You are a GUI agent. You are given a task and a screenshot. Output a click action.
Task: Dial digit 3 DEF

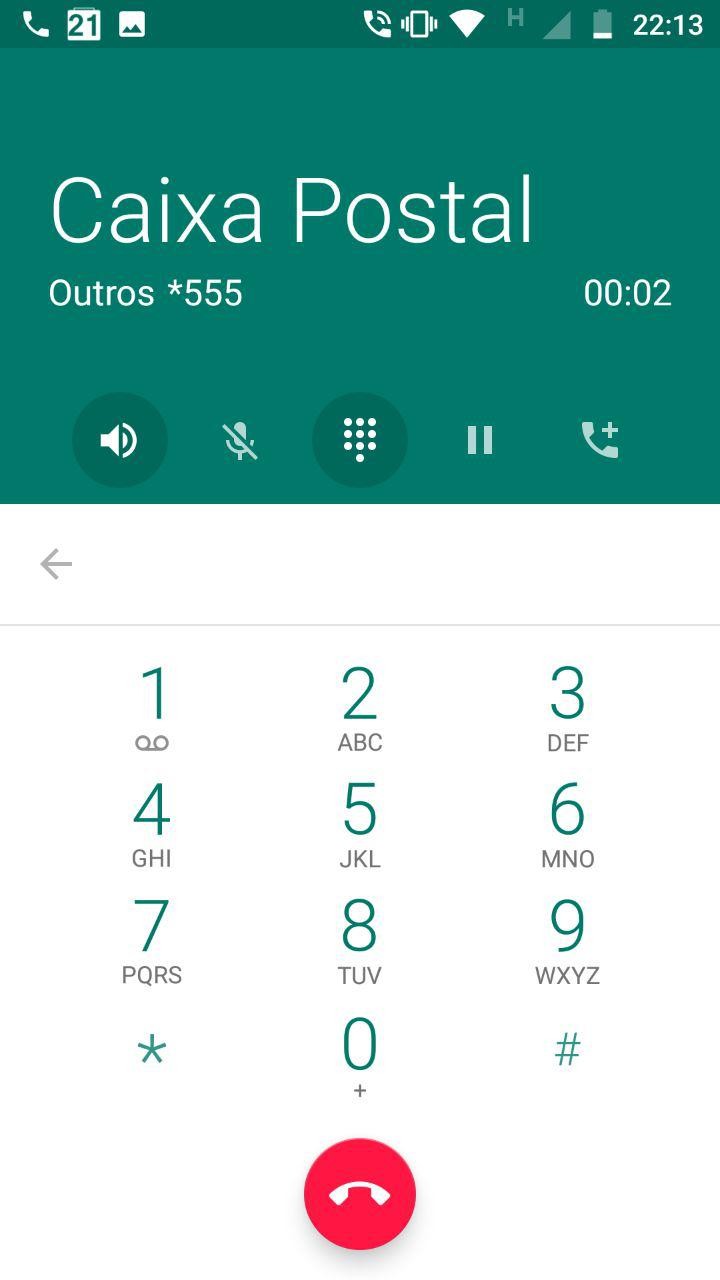pos(567,707)
